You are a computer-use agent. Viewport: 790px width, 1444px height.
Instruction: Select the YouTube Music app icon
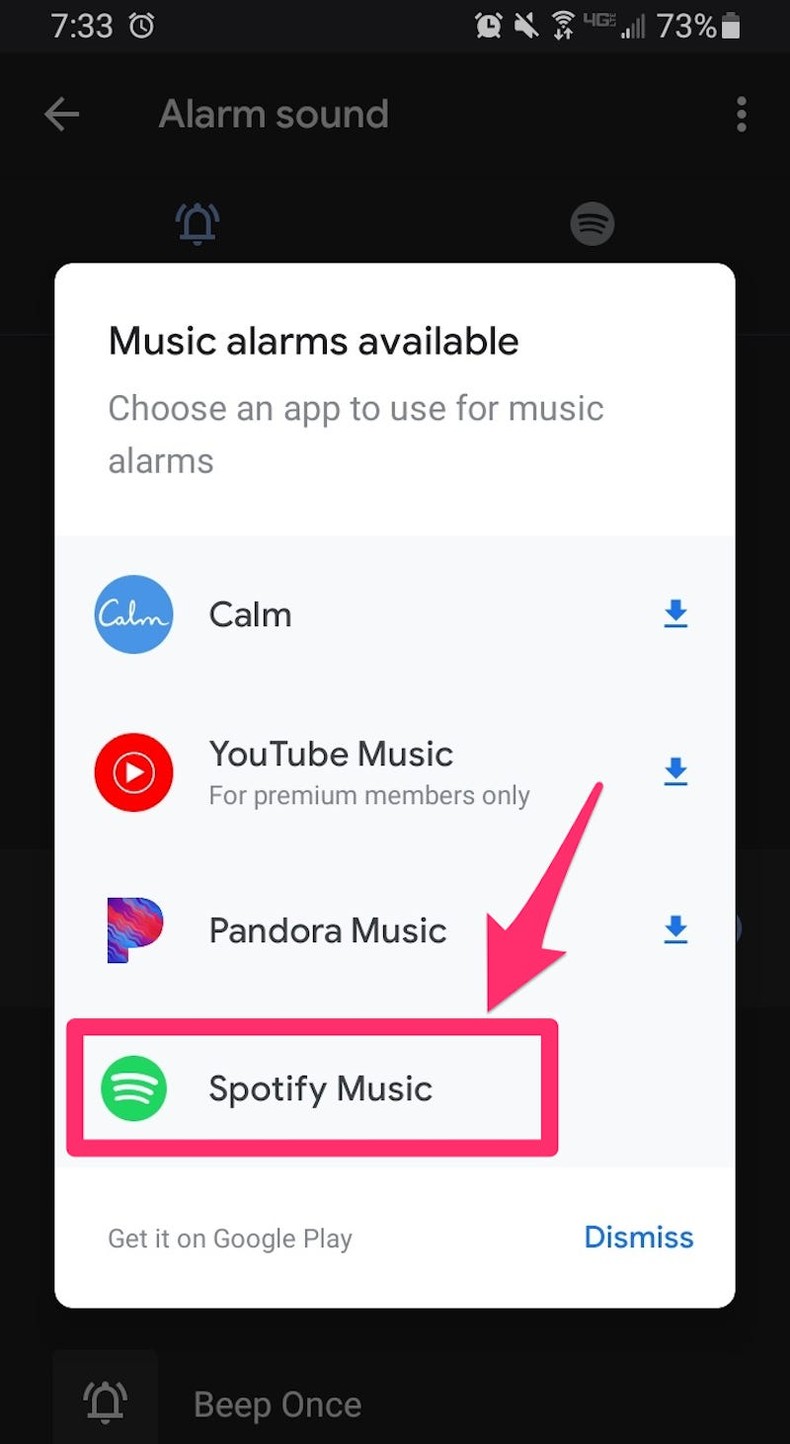(133, 772)
